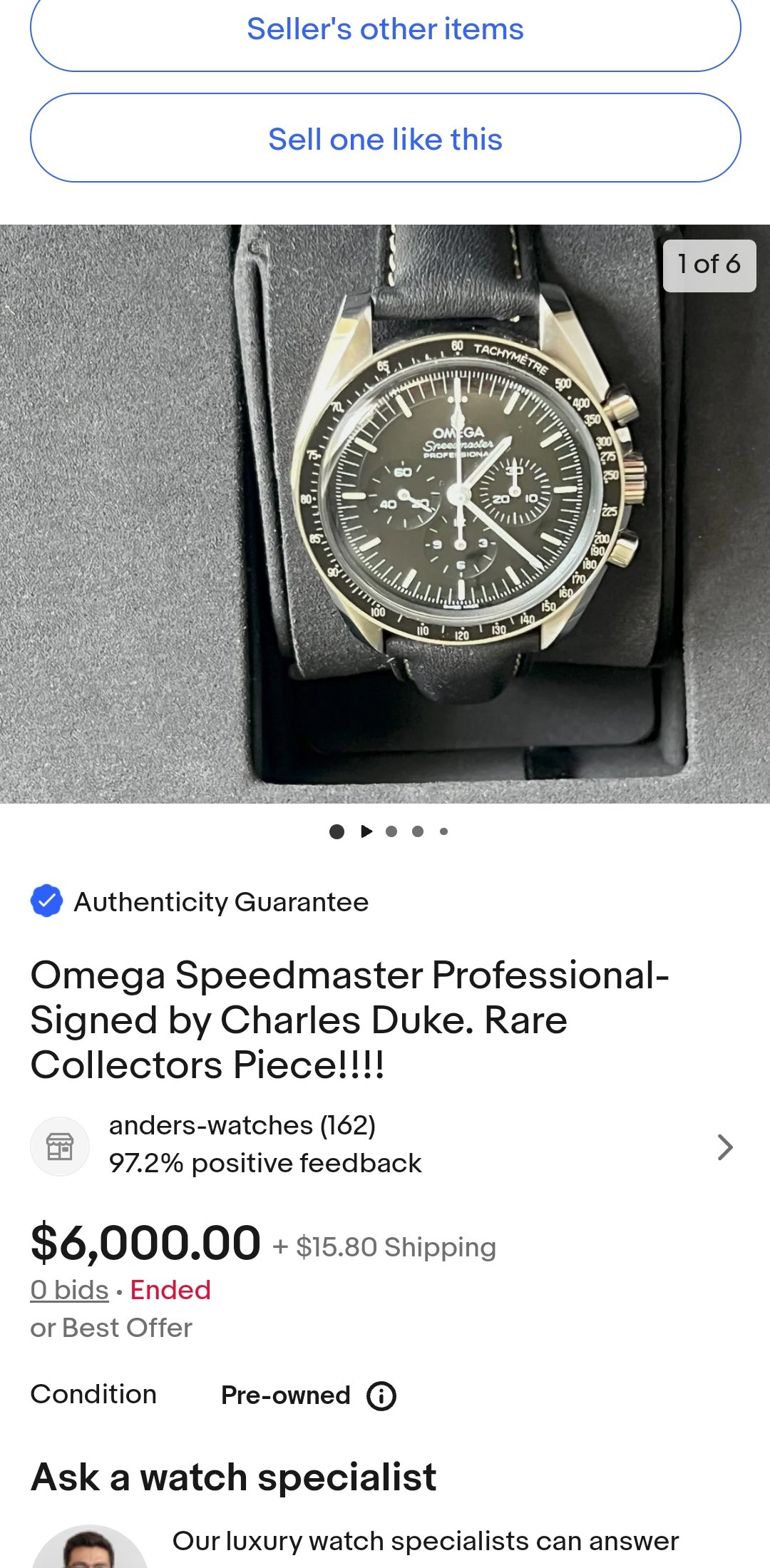Image resolution: width=770 pixels, height=1568 pixels.
Task: Tap Sell one like this button
Action: click(x=385, y=138)
